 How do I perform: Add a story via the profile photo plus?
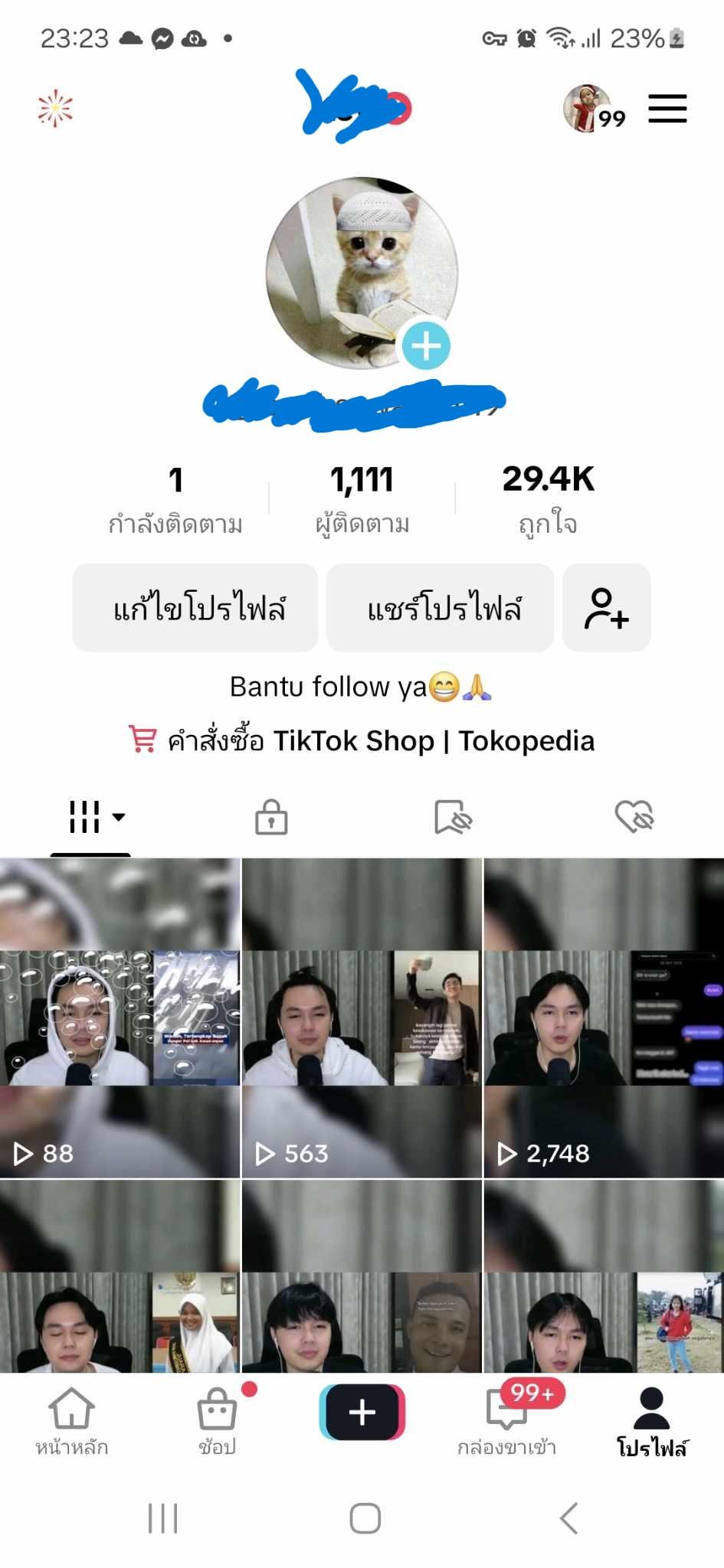pyautogui.click(x=426, y=346)
